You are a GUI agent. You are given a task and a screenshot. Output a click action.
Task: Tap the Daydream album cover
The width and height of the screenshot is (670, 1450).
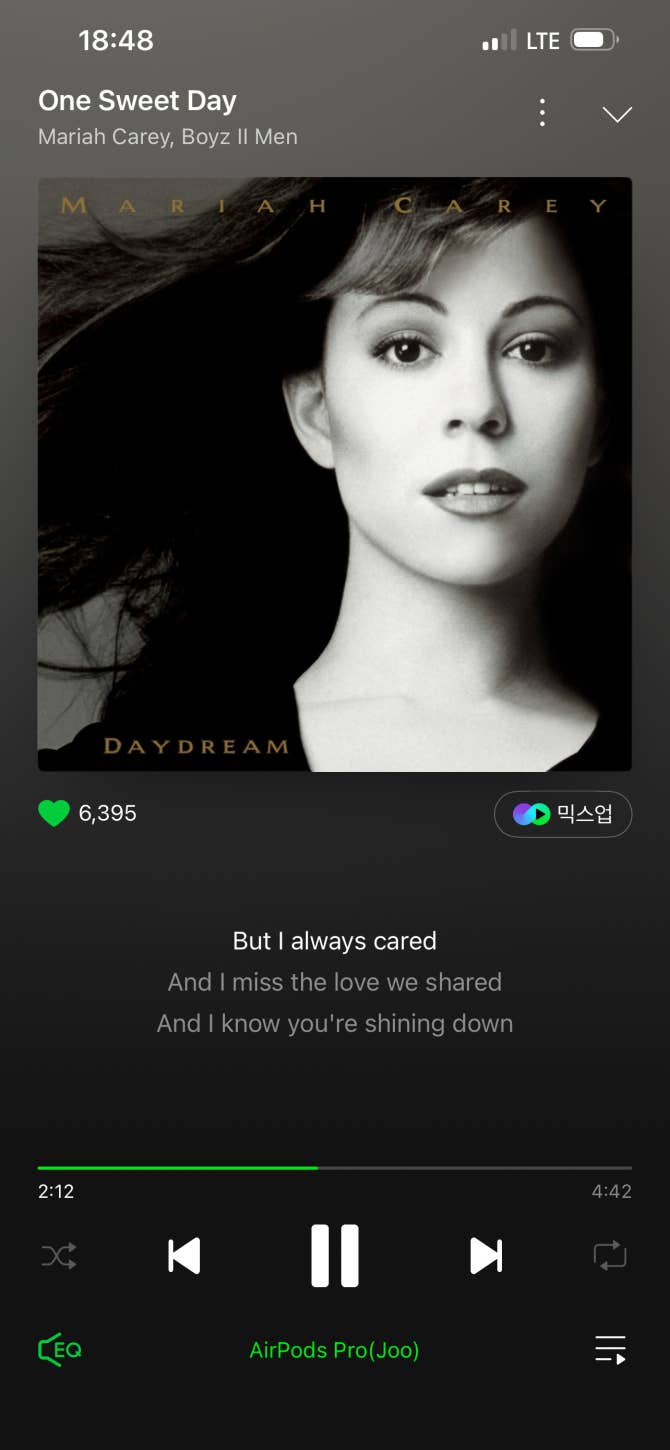(335, 474)
